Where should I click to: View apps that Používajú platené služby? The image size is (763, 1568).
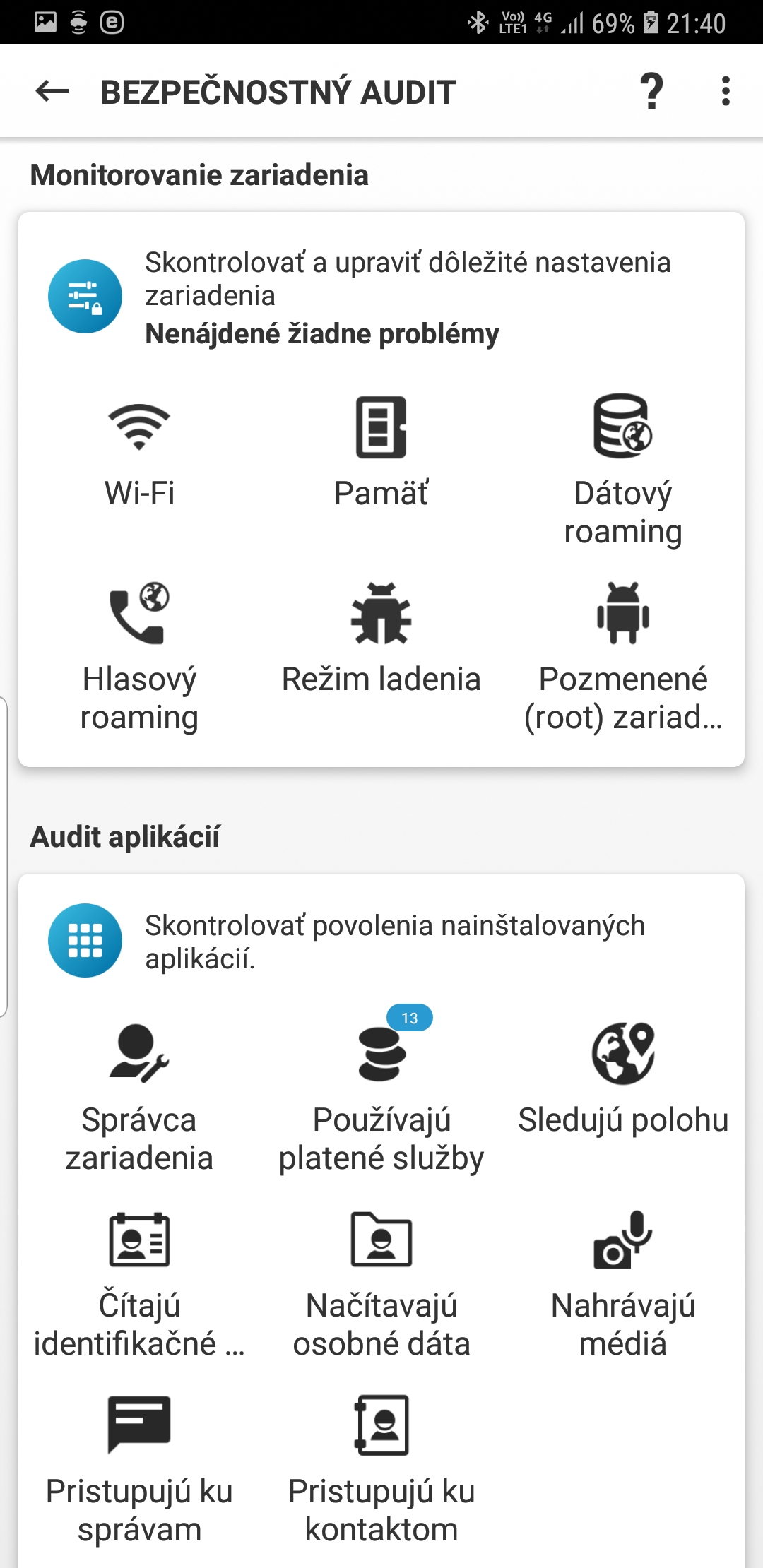tap(381, 1095)
